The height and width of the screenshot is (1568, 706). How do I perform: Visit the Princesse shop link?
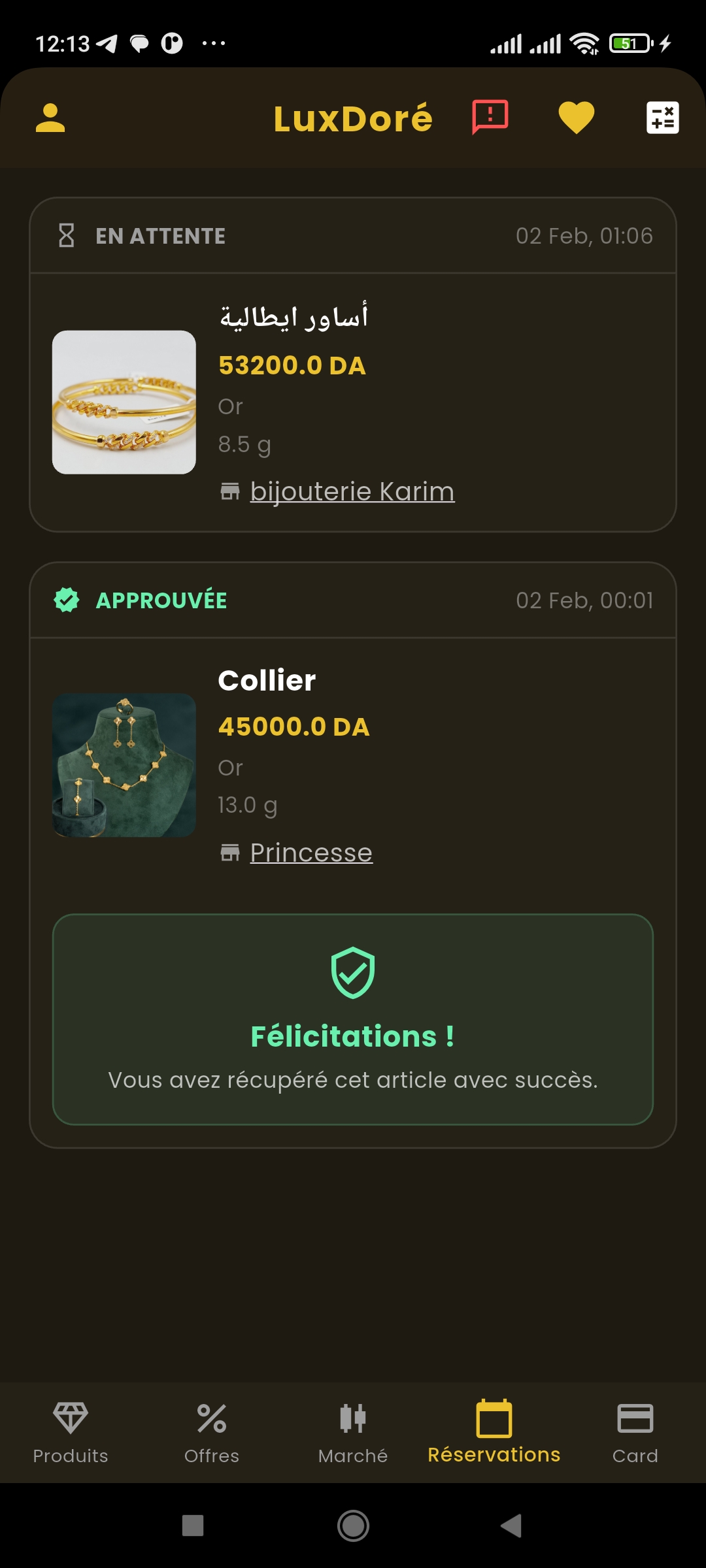pos(311,853)
